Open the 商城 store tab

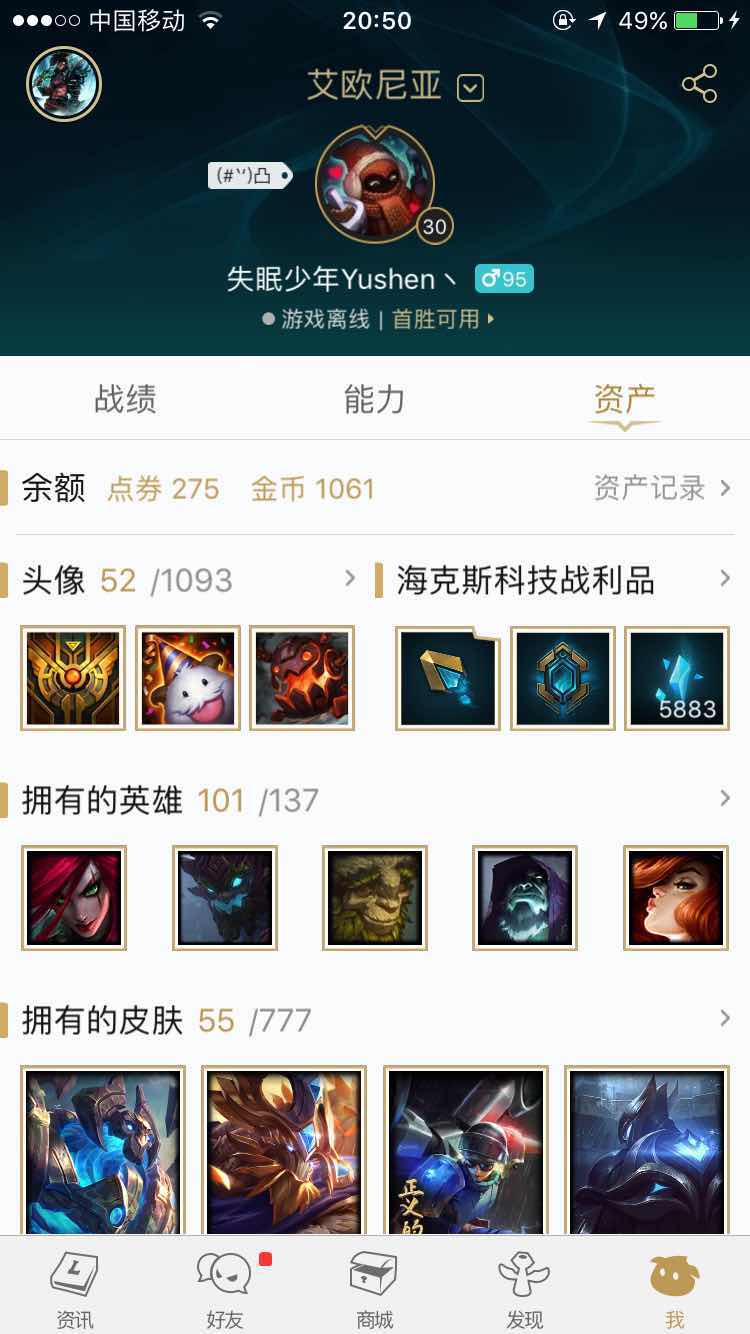pos(375,1288)
